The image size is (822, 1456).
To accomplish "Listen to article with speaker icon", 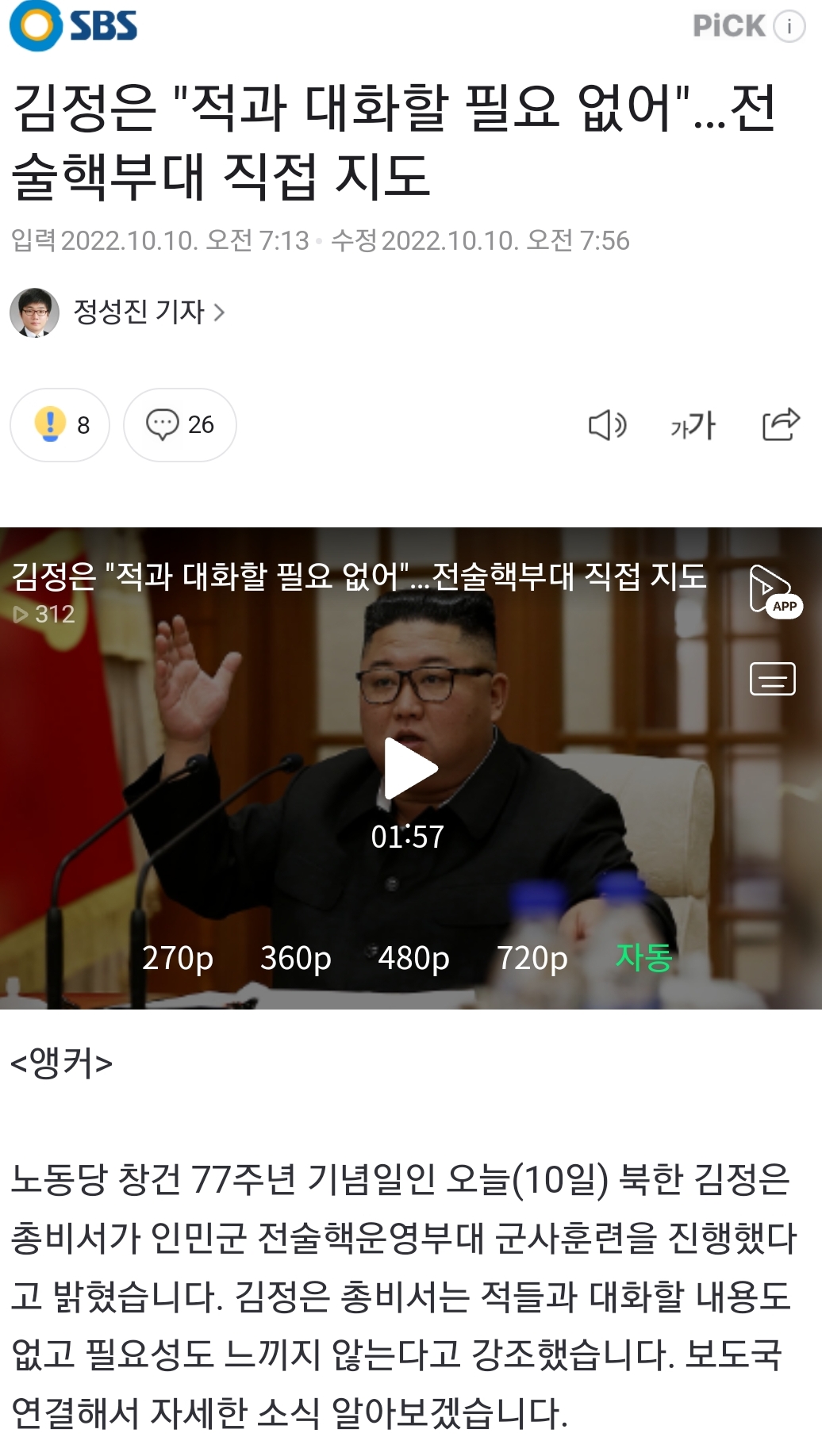I will point(608,425).
